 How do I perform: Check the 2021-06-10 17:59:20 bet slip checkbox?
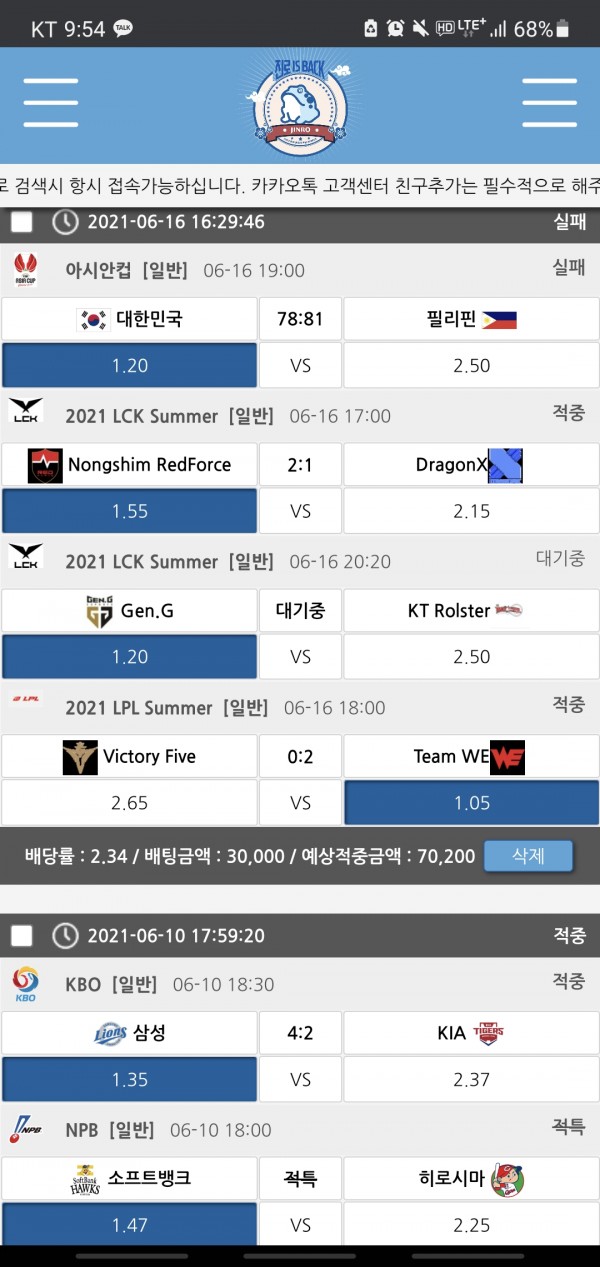[x=22, y=936]
